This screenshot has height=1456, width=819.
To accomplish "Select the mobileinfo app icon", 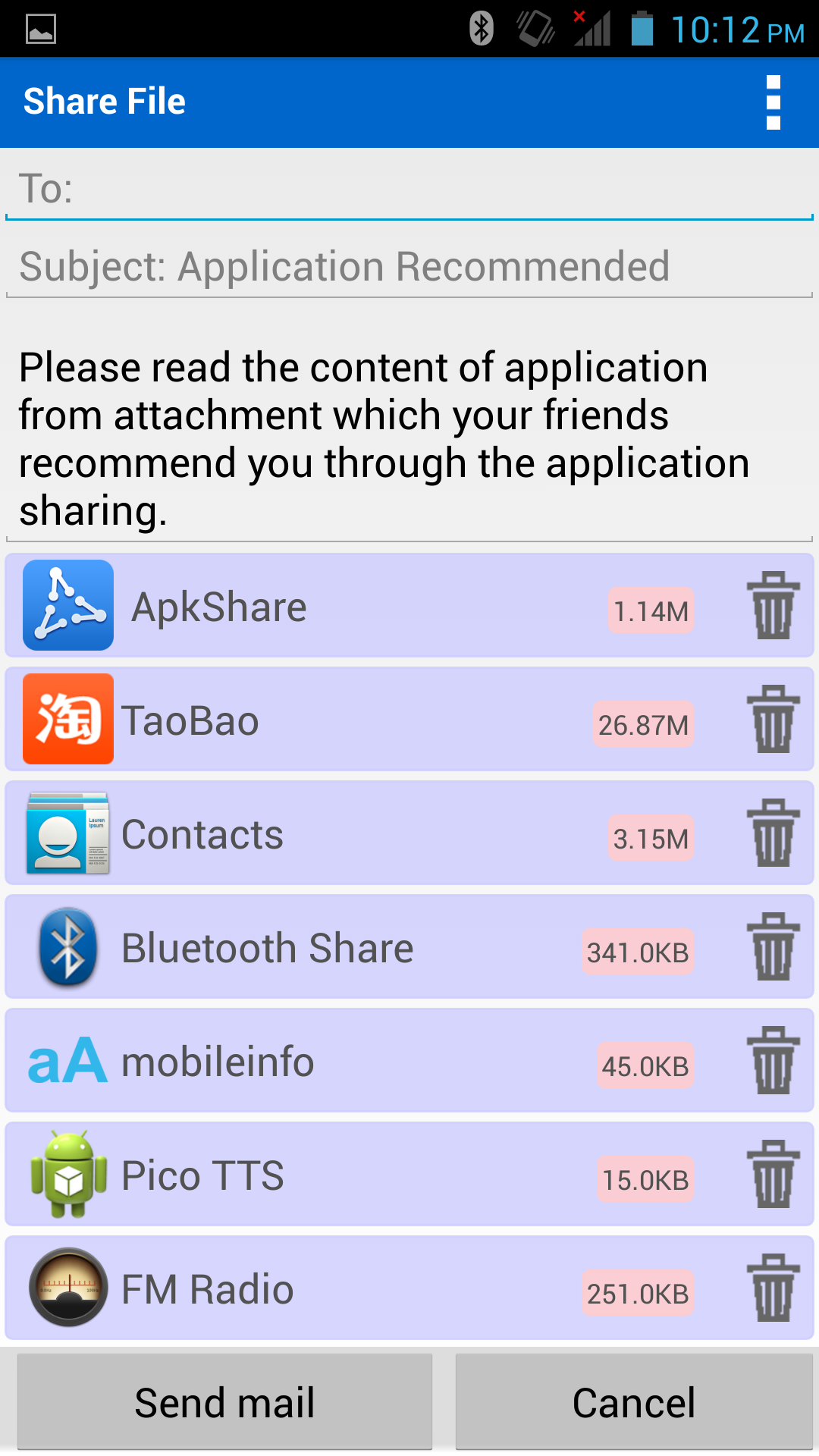I will pyautogui.click(x=67, y=1060).
